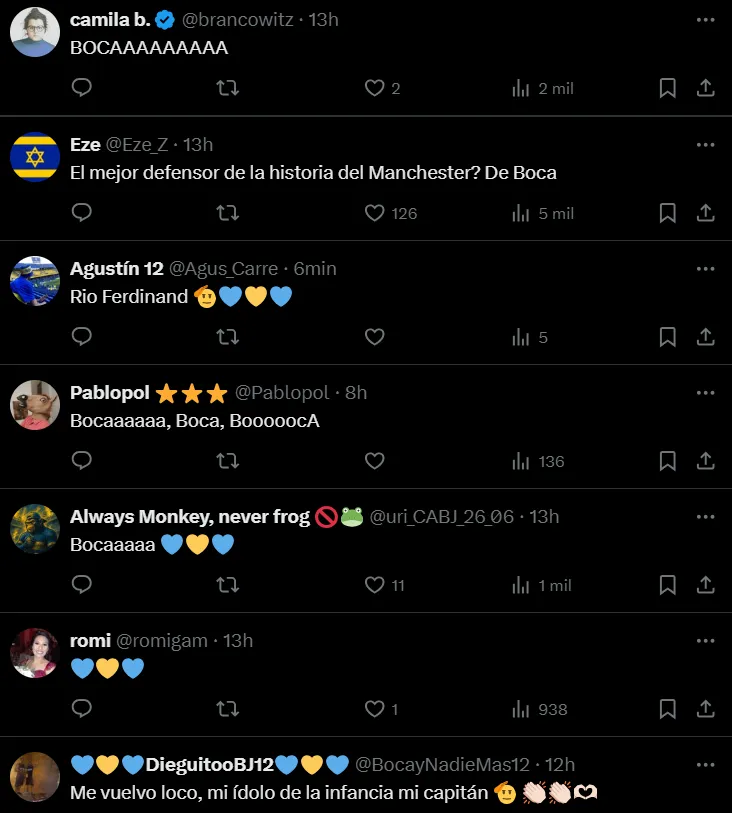Open the more options menu on romi's tweet
The width and height of the screenshot is (732, 813).
(x=706, y=641)
